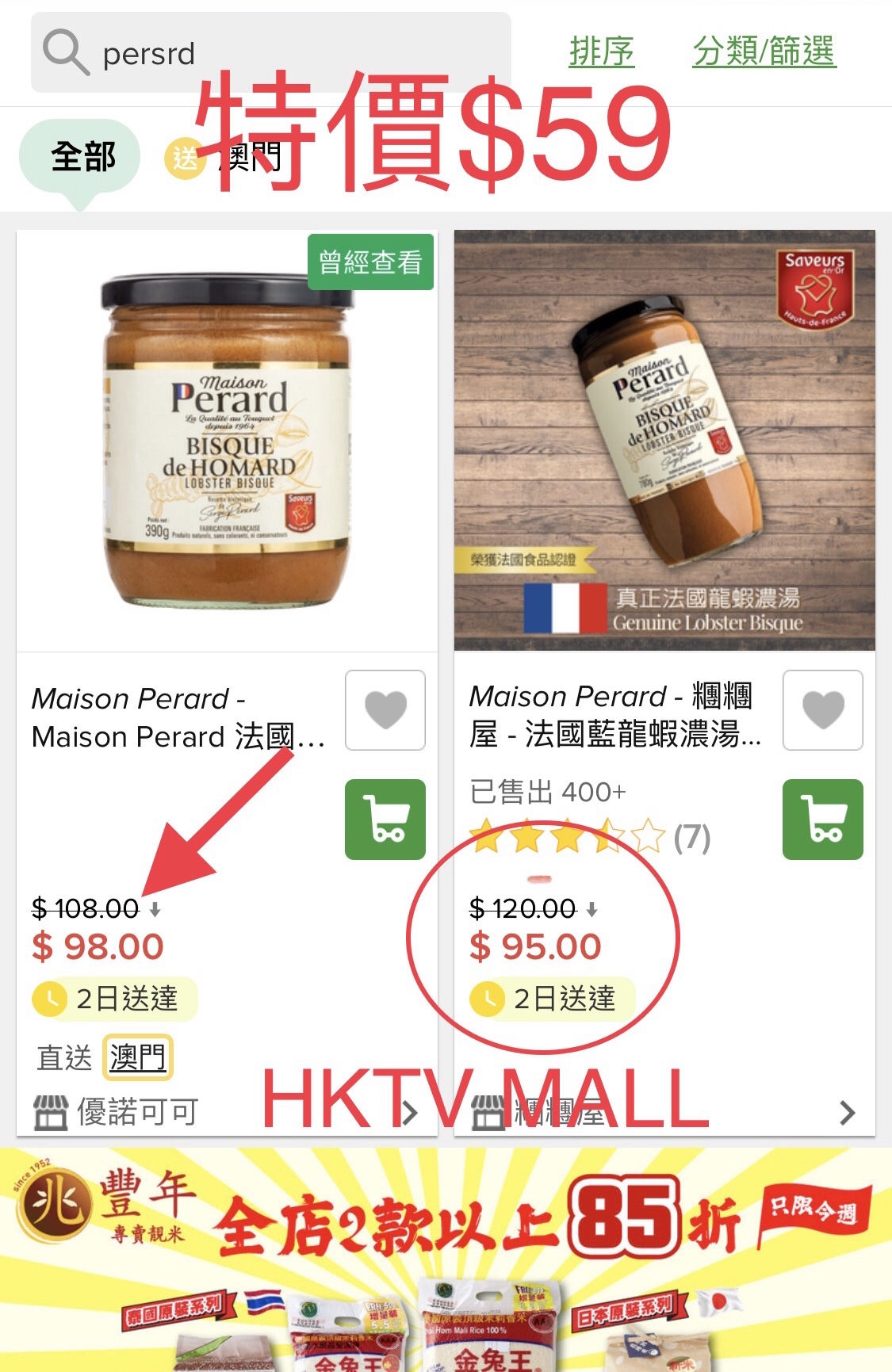
Task: Open the store link under the $95.00 bisque
Action: 664,1112
